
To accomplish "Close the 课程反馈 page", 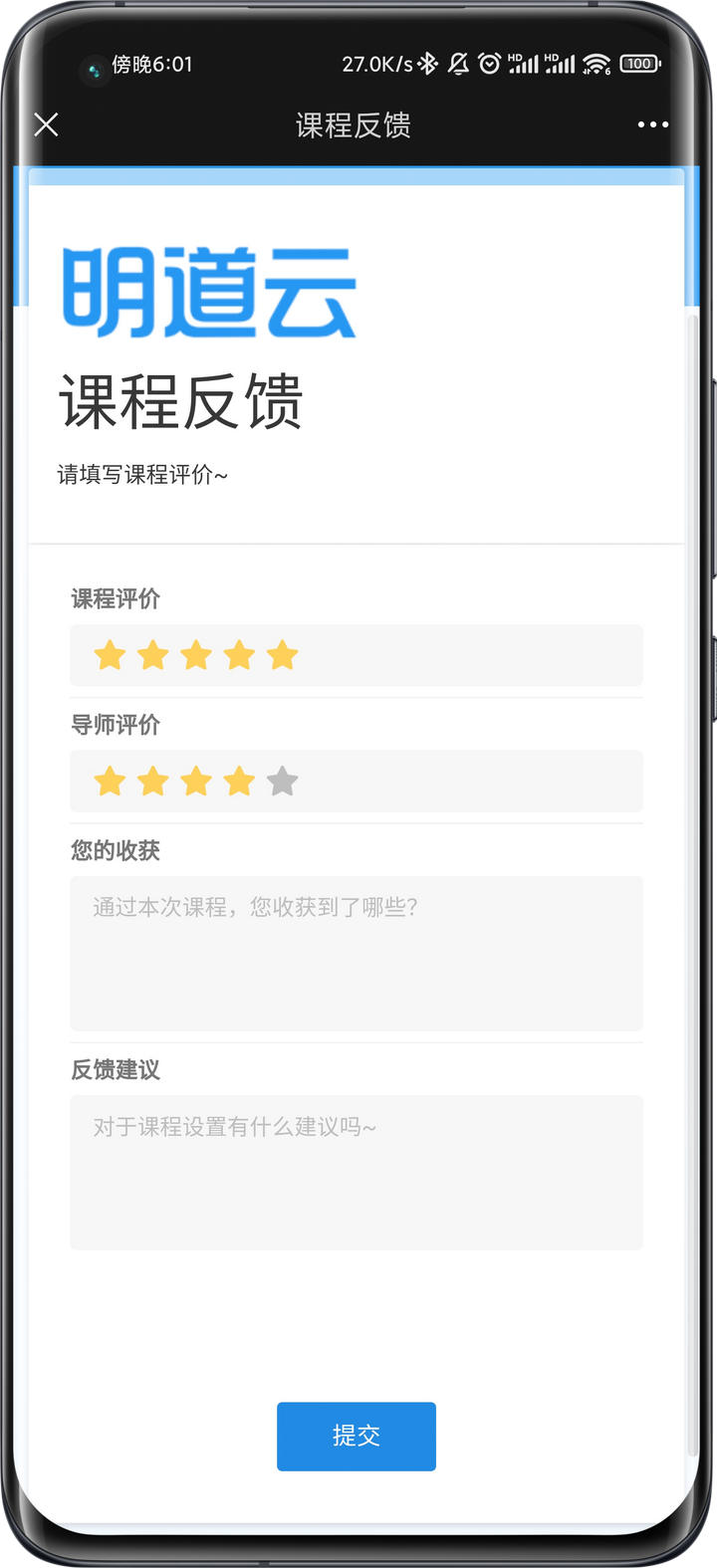I will point(46,124).
